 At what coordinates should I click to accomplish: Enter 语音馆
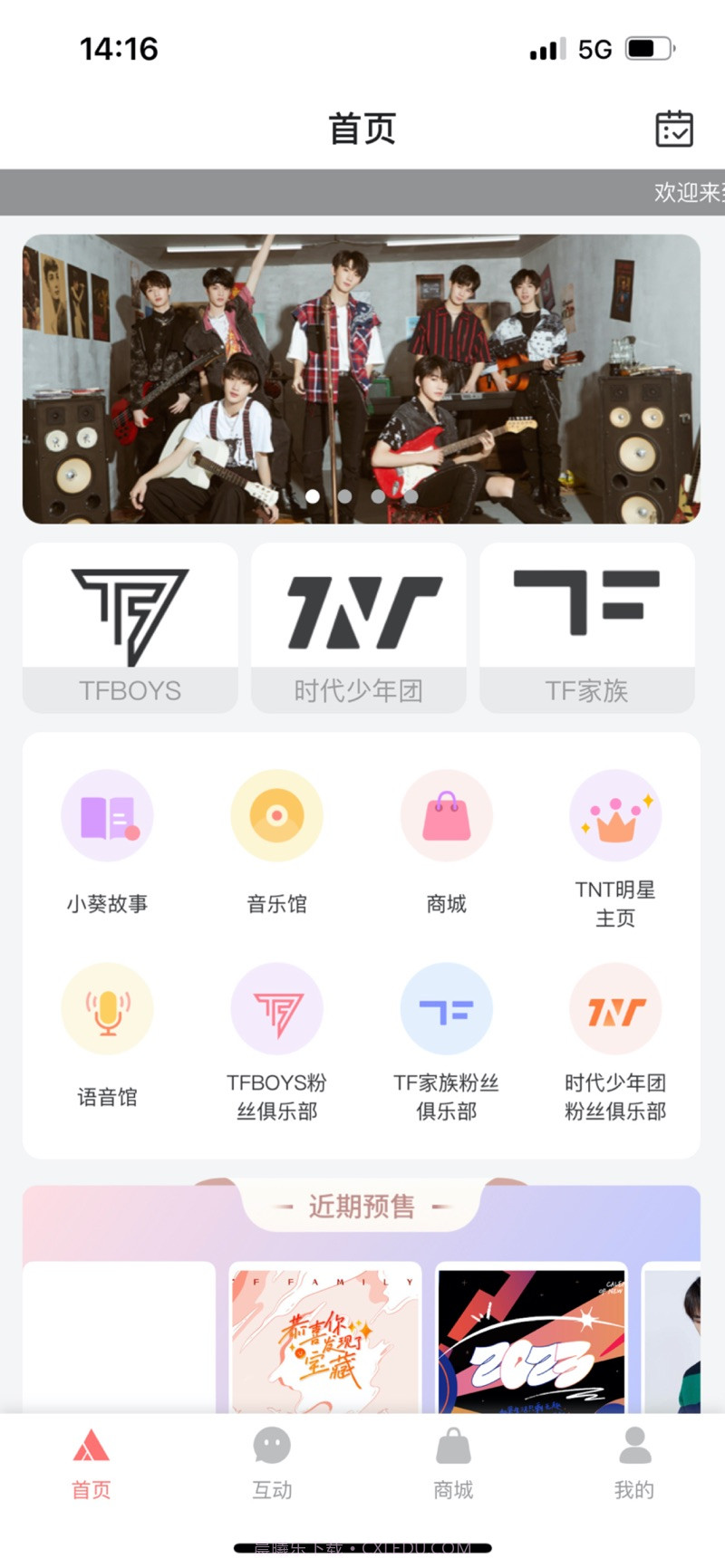[107, 1034]
